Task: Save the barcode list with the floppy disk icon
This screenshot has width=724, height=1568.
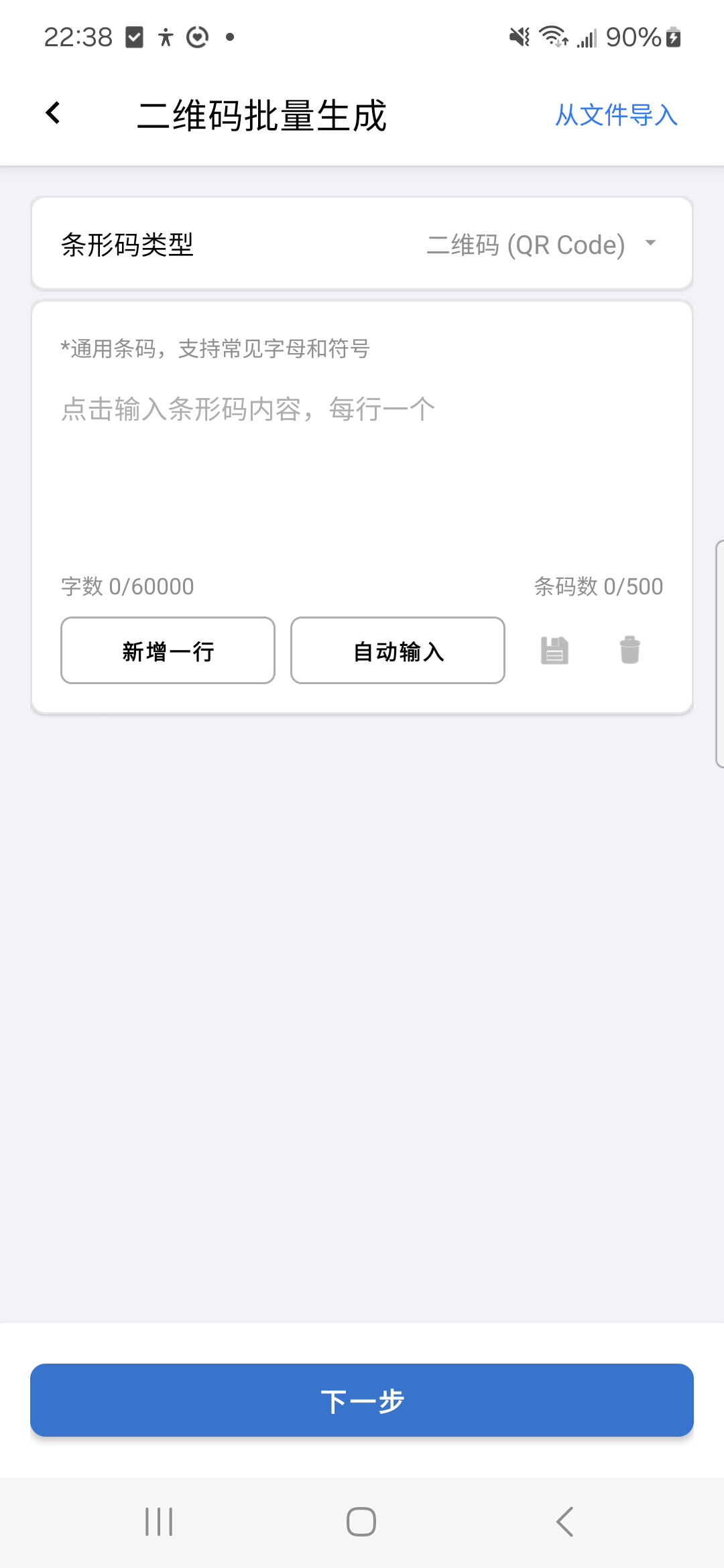Action: coord(553,650)
